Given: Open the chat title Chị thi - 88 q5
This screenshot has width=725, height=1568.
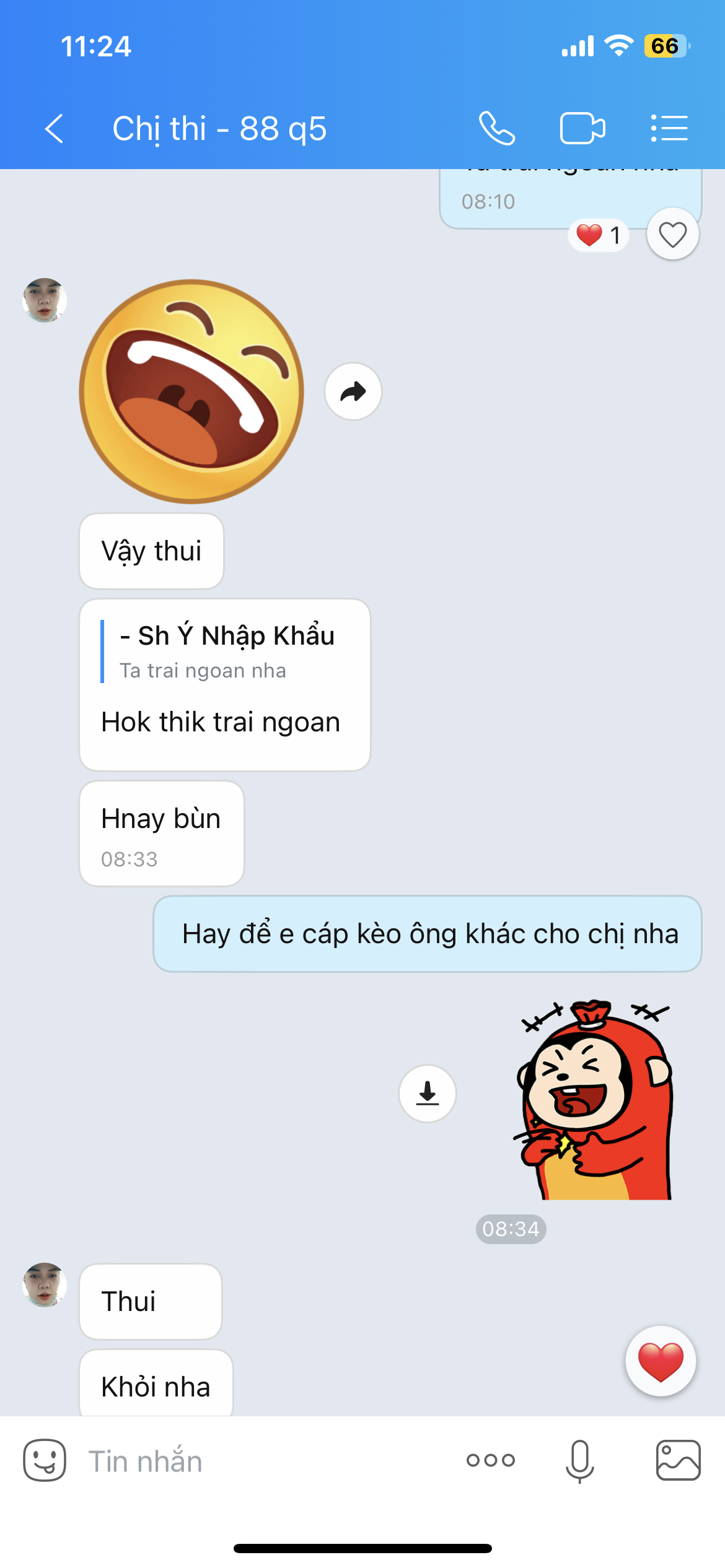Looking at the screenshot, I should coord(219,129).
